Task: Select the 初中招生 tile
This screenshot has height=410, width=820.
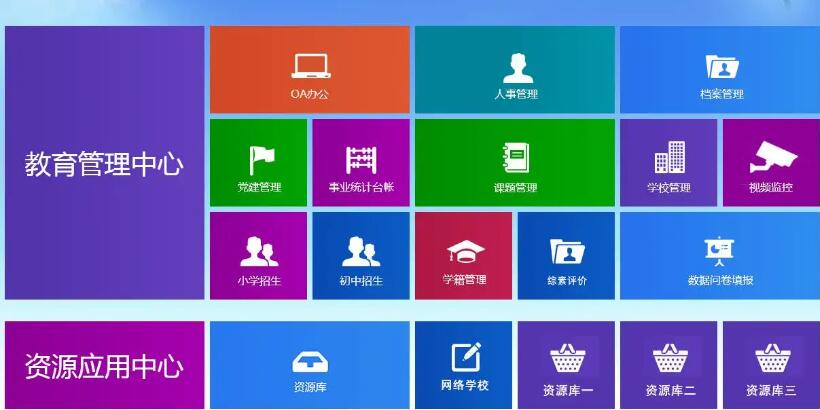Action: [361, 256]
